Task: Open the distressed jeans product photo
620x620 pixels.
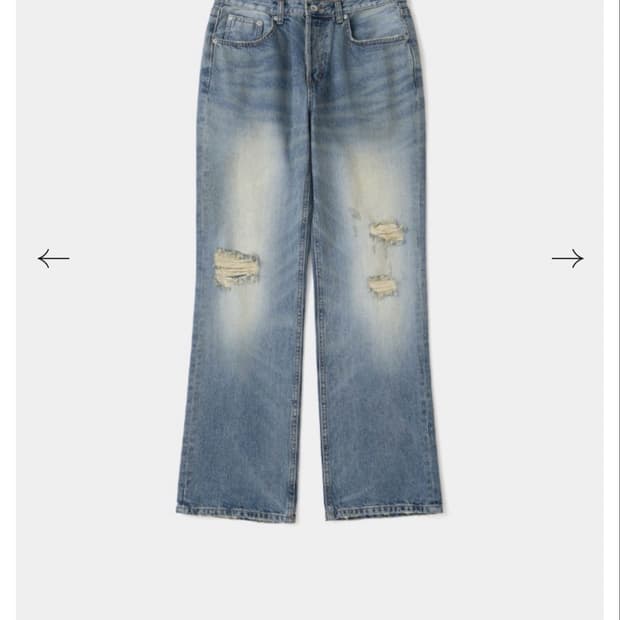Action: click(309, 260)
